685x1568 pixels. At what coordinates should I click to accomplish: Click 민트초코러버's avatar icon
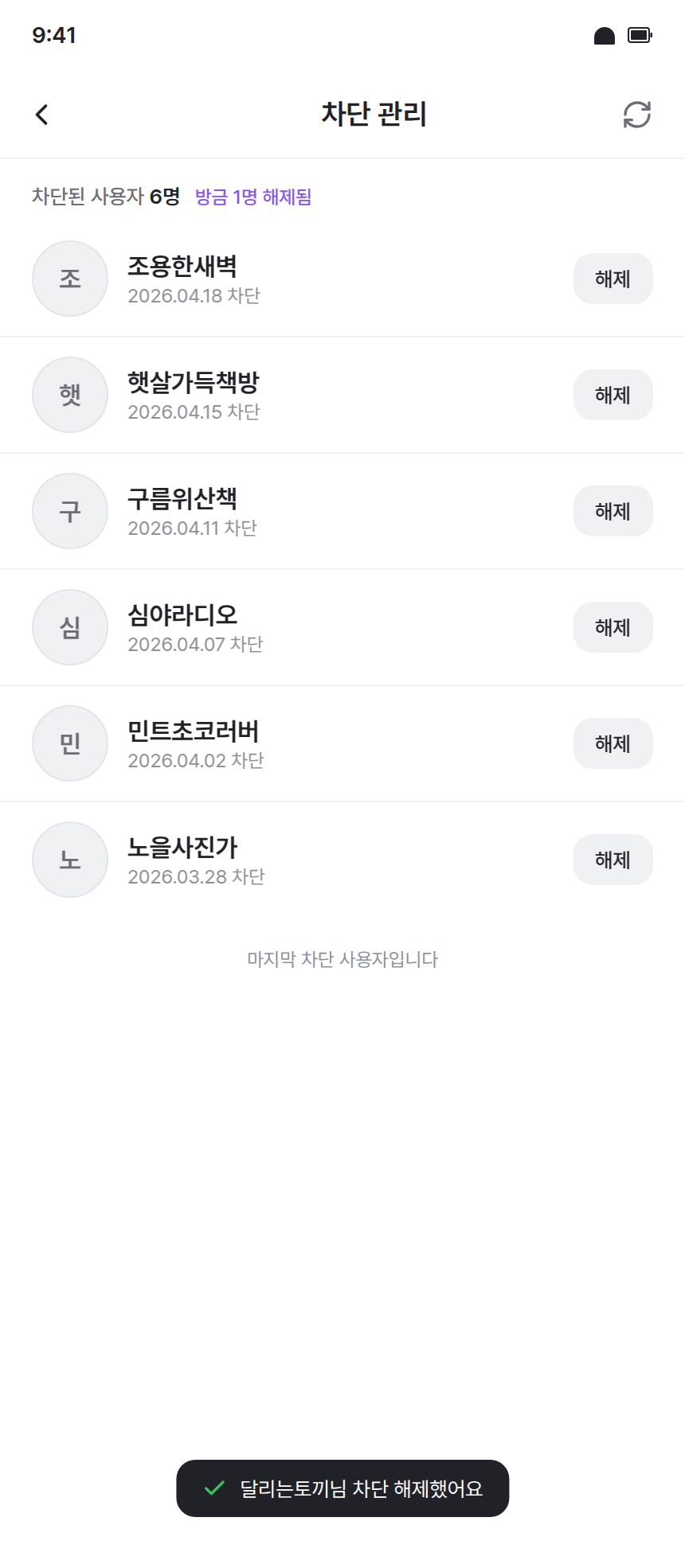[x=69, y=743]
